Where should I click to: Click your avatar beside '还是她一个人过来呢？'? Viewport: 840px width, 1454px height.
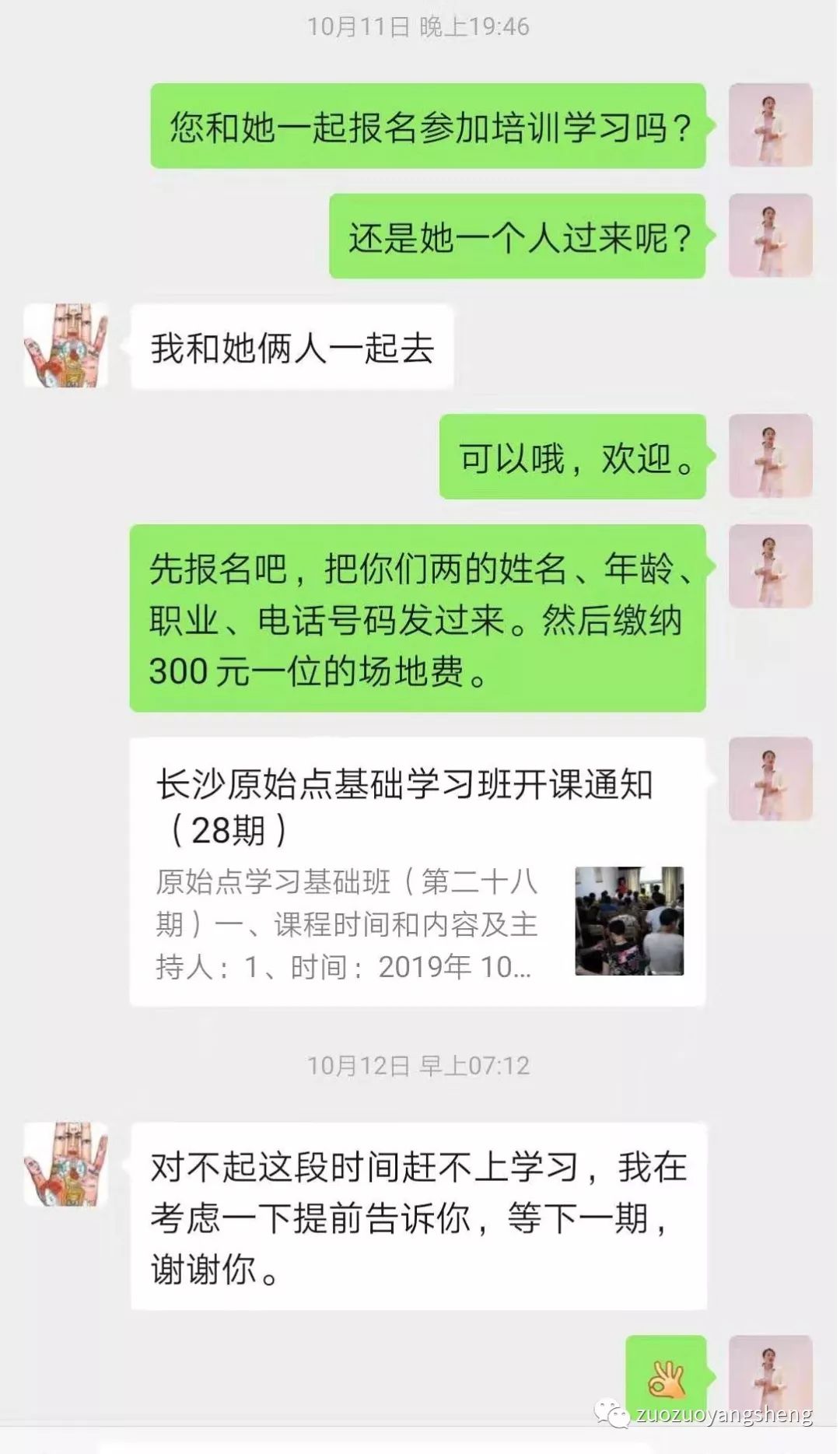point(772,233)
